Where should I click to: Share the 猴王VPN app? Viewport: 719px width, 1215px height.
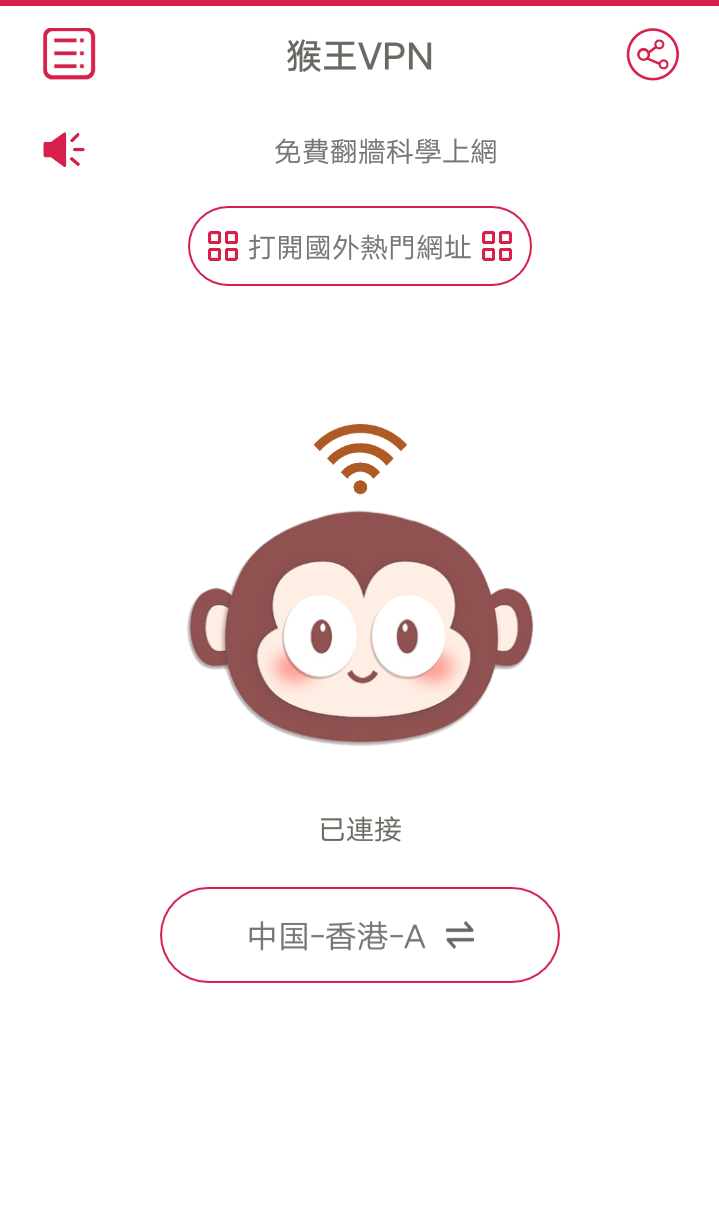[652, 54]
